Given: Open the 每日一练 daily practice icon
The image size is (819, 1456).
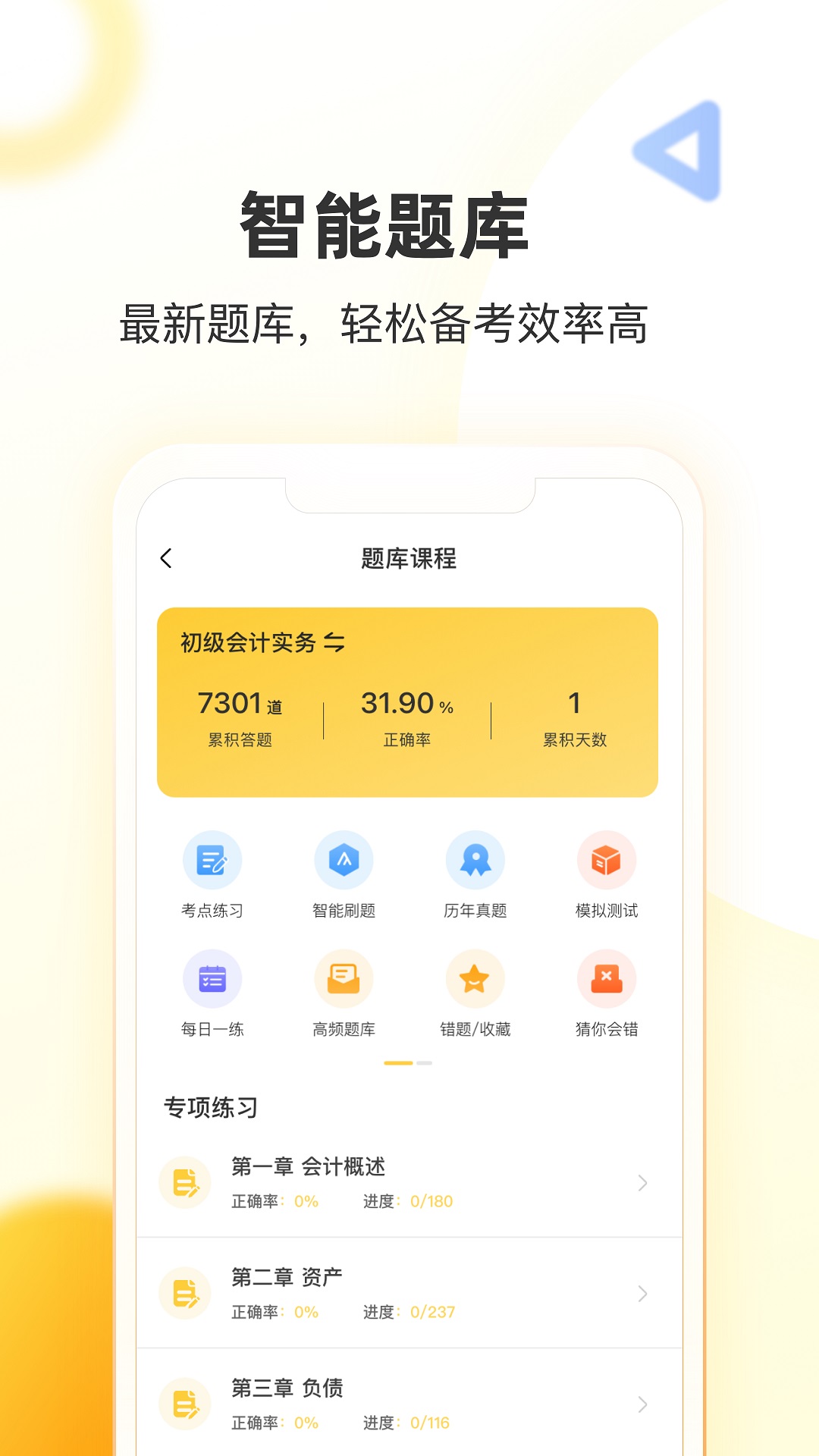Looking at the screenshot, I should point(213,979).
